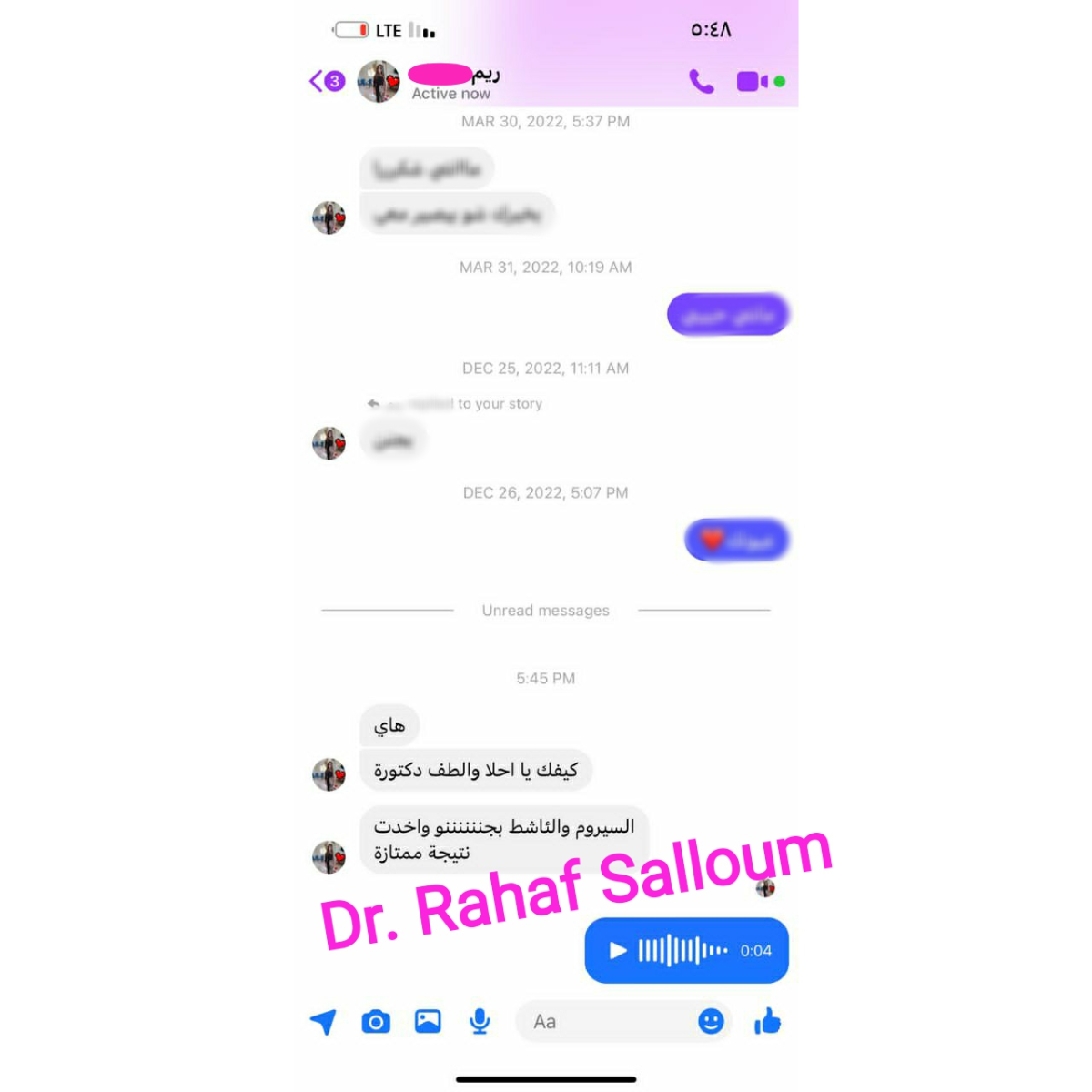Open the location sharing arrow icon
The height and width of the screenshot is (1092, 1092).
[323, 1022]
